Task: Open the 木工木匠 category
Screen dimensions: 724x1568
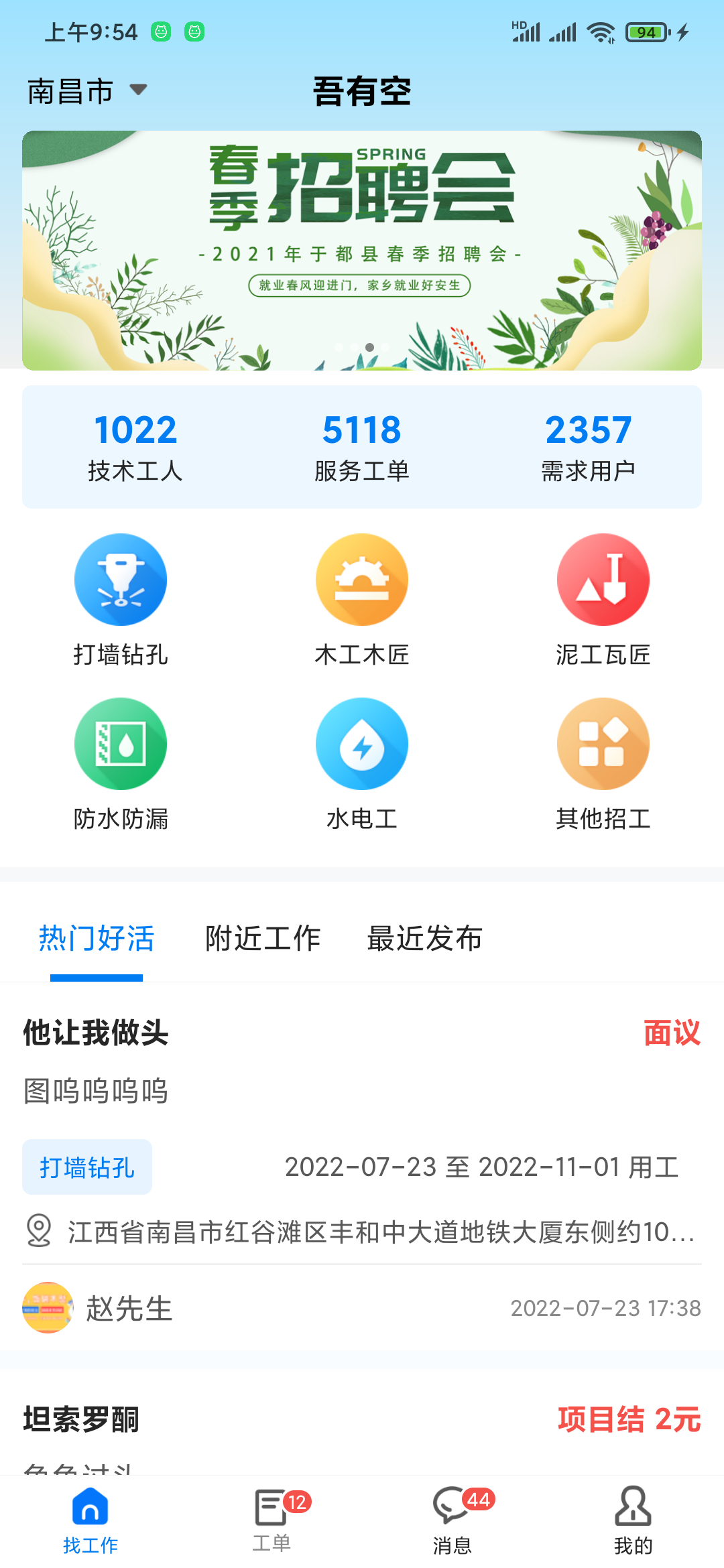Action: (x=362, y=580)
